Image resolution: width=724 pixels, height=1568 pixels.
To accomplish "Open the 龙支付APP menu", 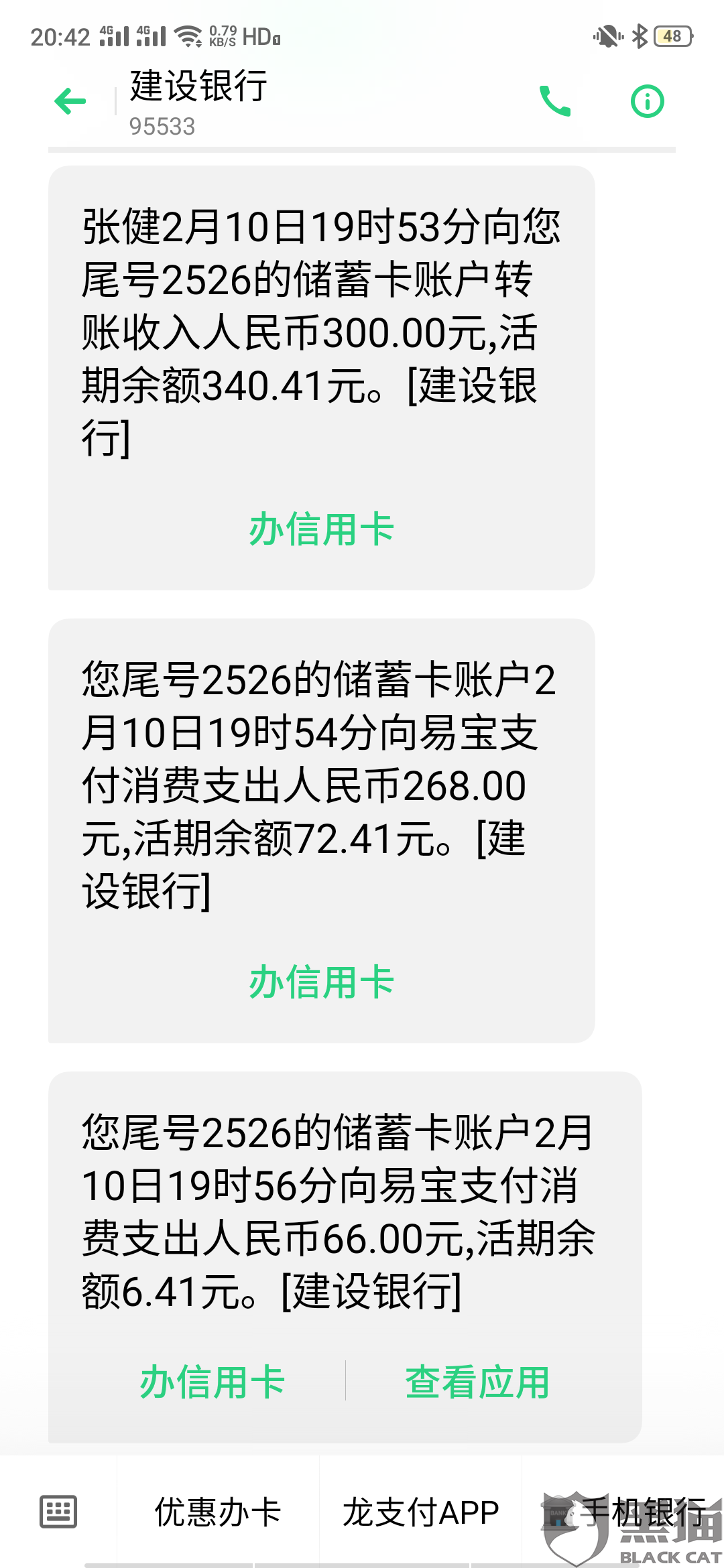I will click(420, 1512).
